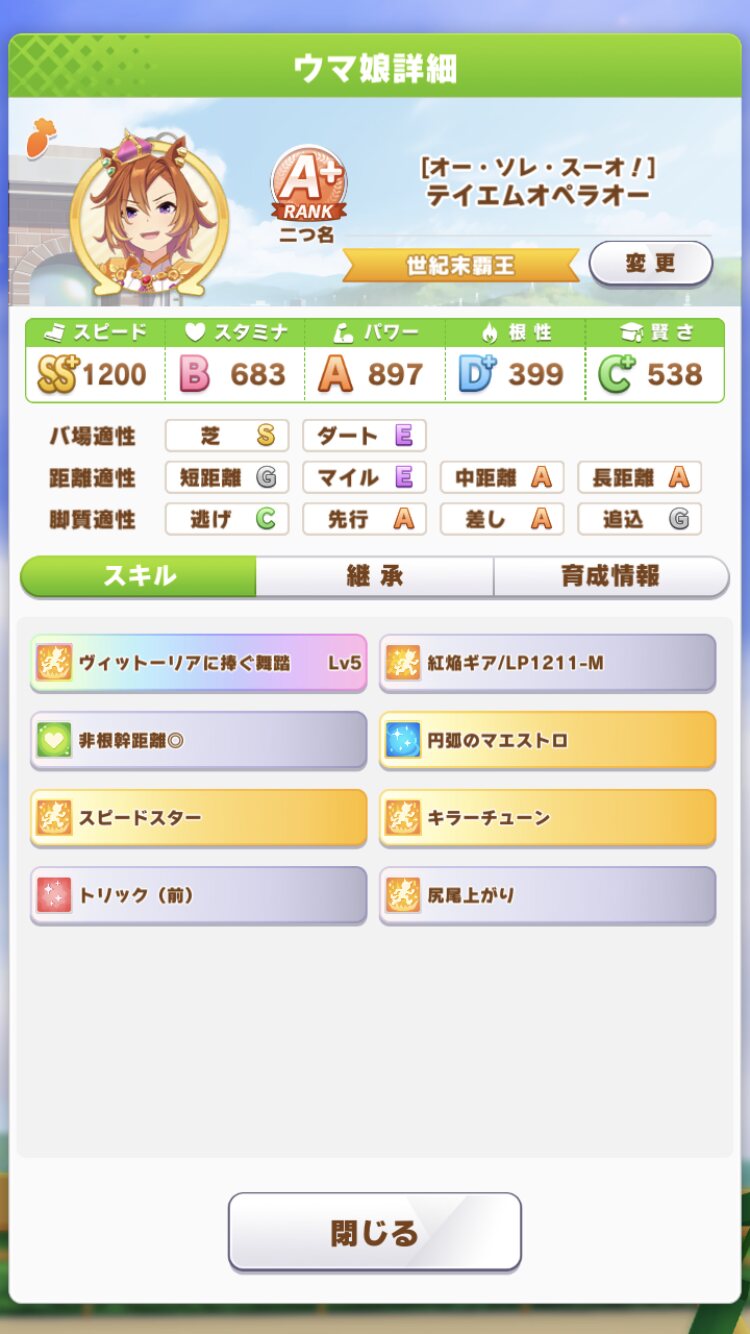Select the スキル tab
This screenshot has width=750, height=1334.
pos(139,577)
